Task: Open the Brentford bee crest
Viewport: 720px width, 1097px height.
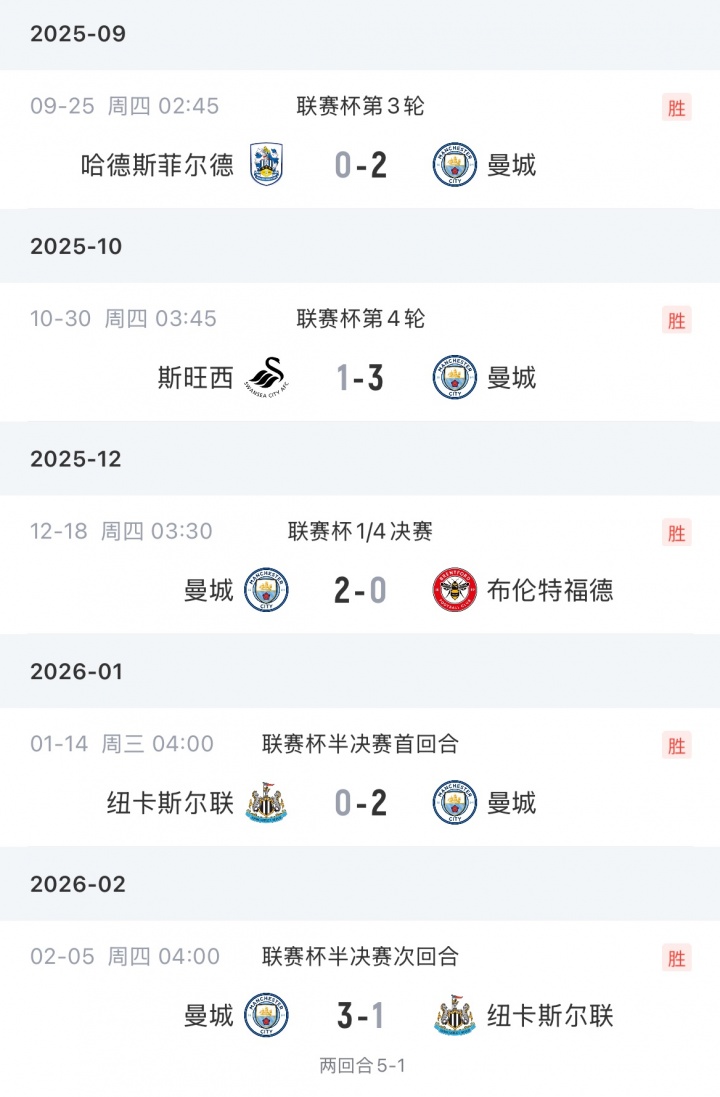Action: click(x=452, y=587)
